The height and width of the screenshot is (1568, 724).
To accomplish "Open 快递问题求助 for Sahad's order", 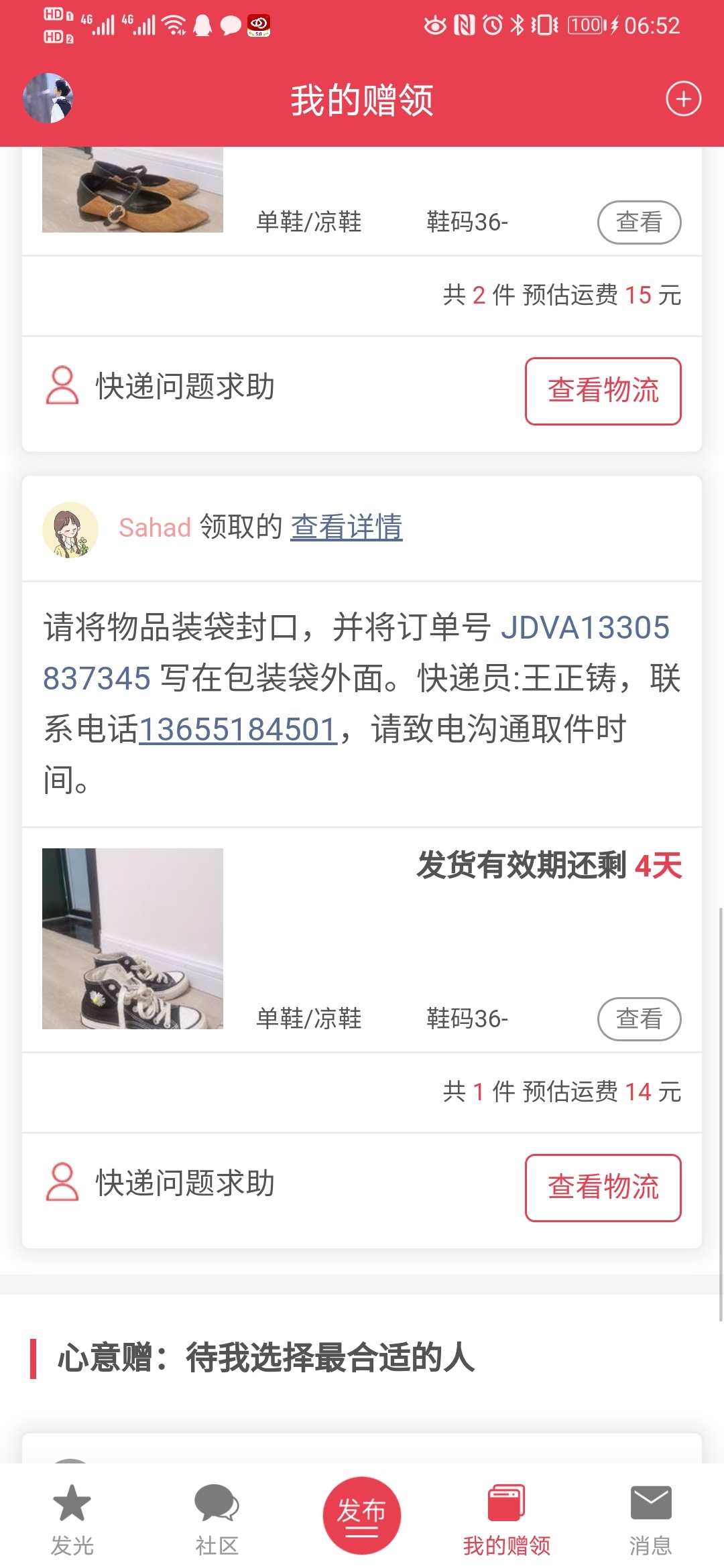I will (161, 1183).
